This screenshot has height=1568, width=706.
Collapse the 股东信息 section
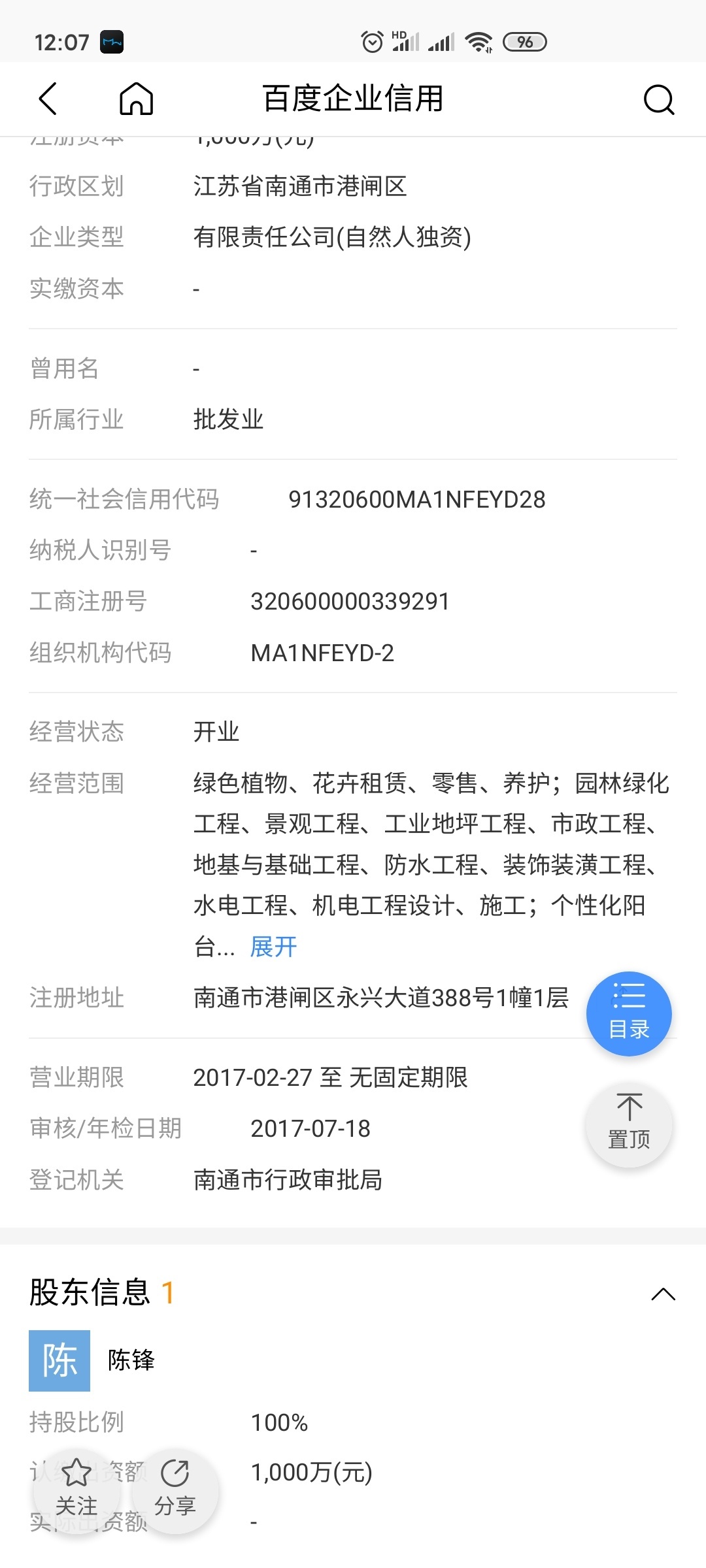click(x=663, y=1294)
